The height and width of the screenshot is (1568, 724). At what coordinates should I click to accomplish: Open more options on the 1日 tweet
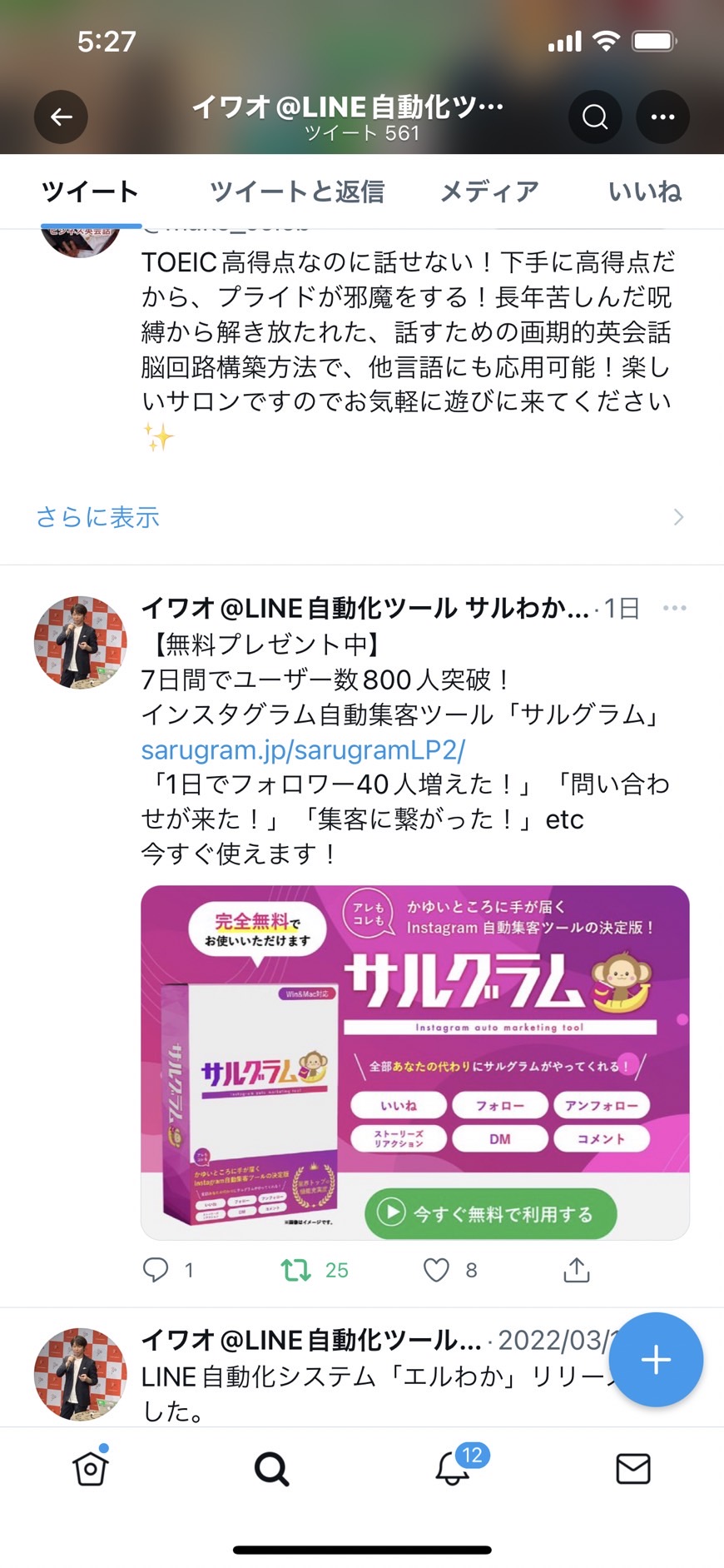coord(674,608)
